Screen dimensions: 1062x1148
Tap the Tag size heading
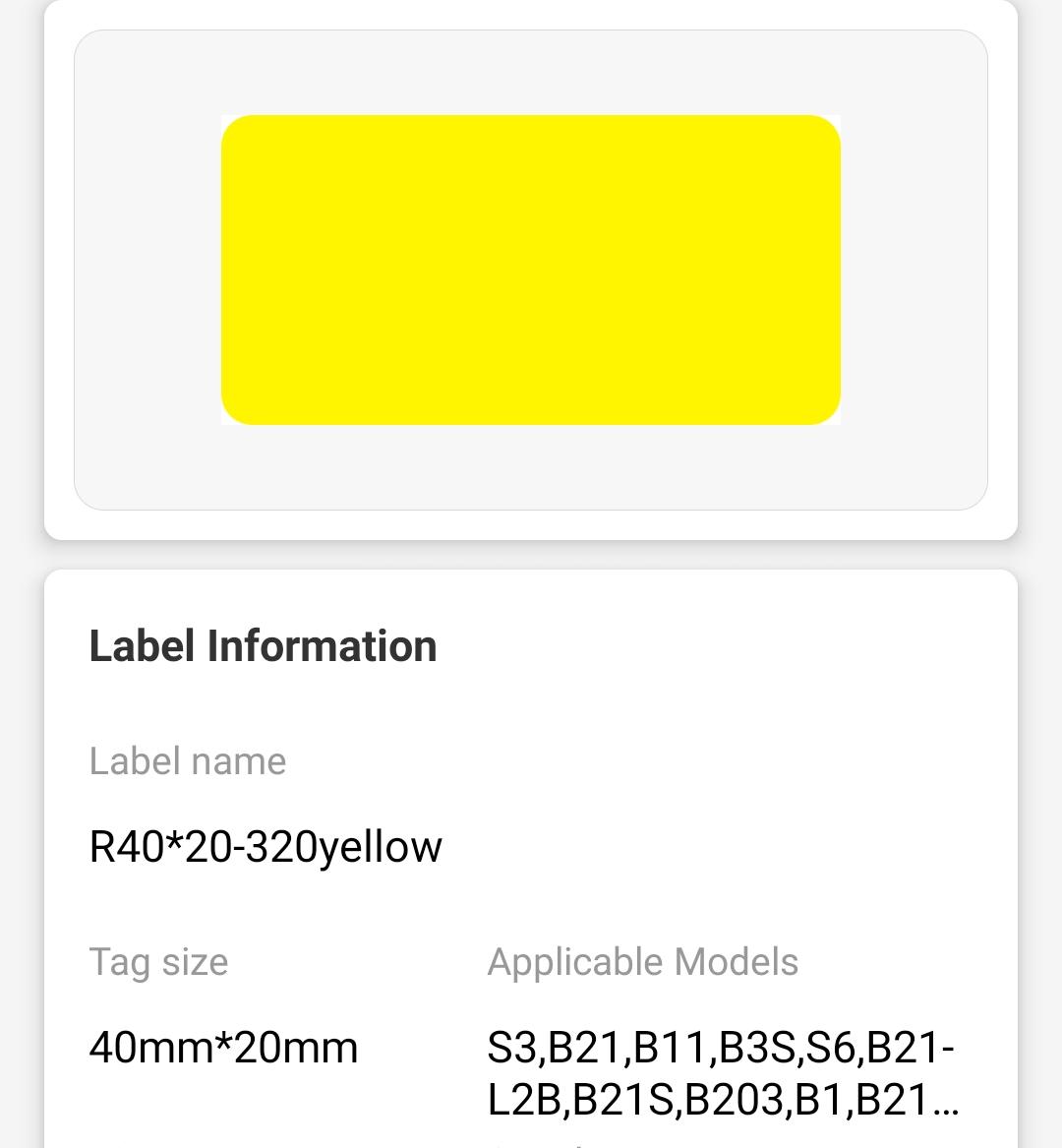pyautogui.click(x=158, y=962)
